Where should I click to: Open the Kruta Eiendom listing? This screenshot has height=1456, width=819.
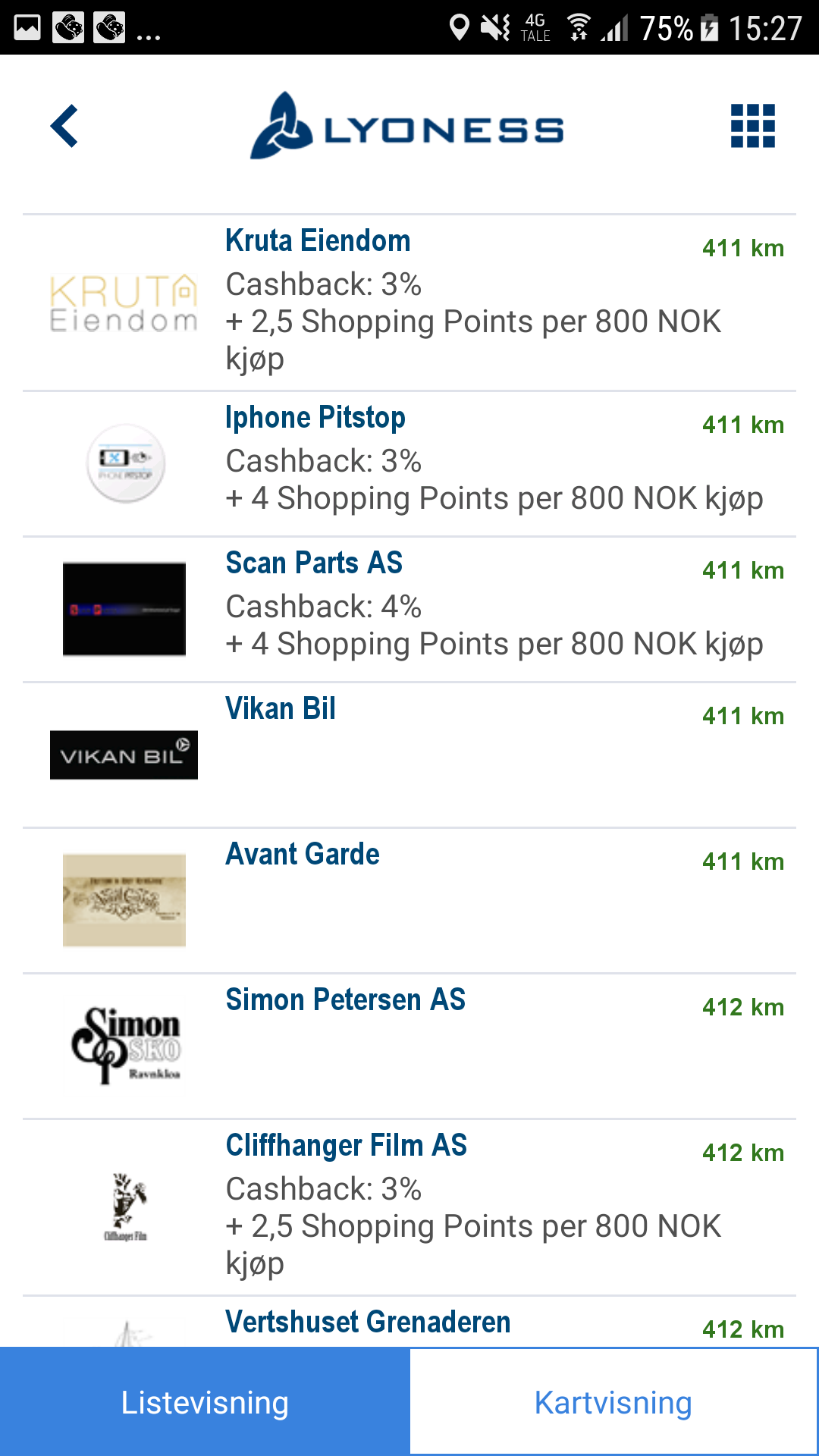pyautogui.click(x=409, y=303)
